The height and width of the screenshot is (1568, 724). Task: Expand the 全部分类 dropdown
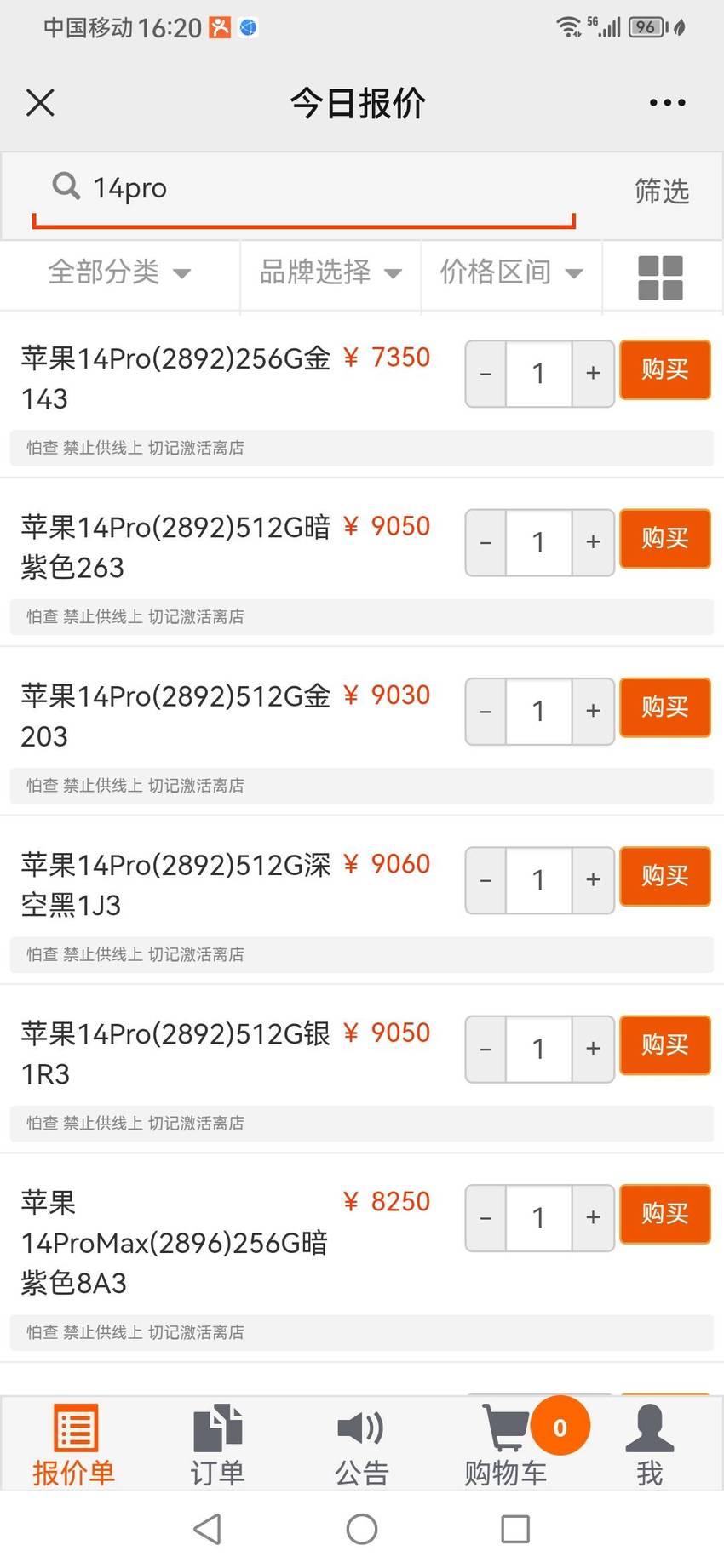[x=120, y=272]
